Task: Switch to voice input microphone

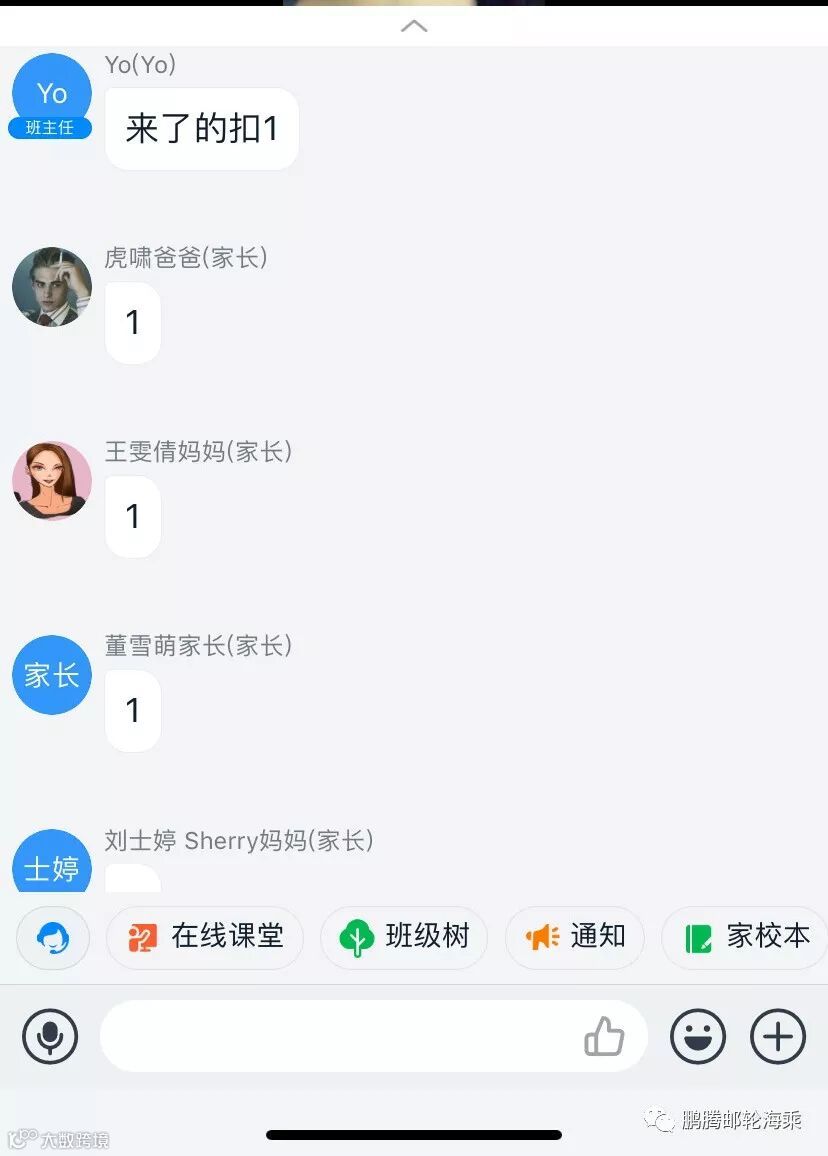Action: (x=50, y=1036)
